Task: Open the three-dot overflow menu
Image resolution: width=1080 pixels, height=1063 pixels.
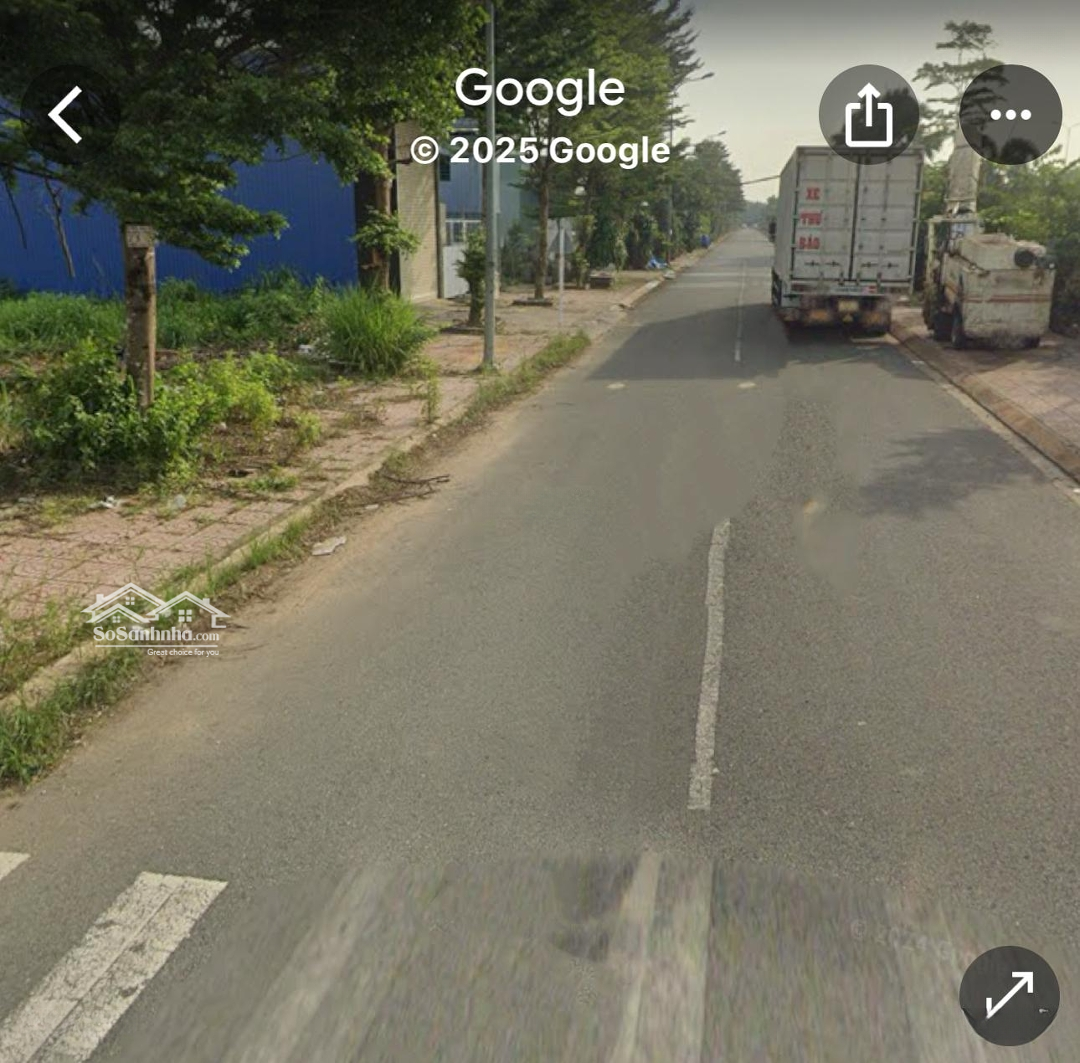Action: pyautogui.click(x=1010, y=115)
